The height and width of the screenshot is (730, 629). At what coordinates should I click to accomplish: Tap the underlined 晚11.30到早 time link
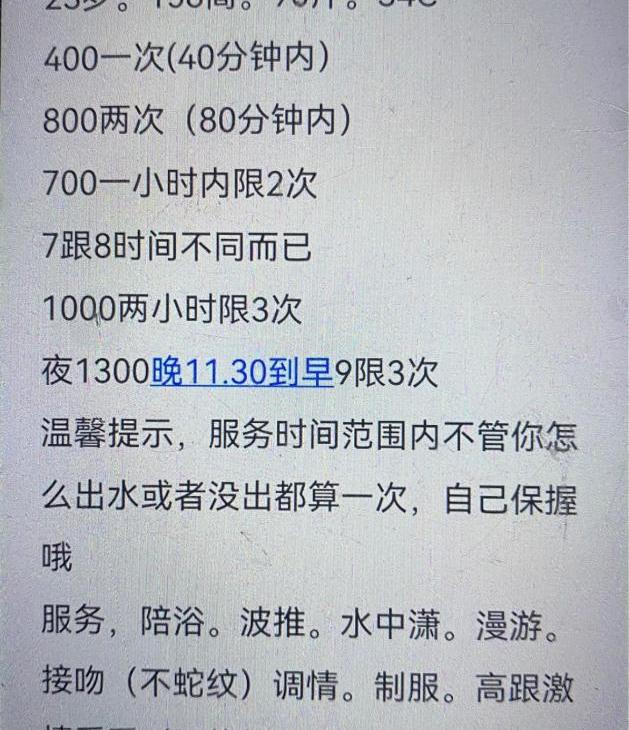pyautogui.click(x=241, y=374)
